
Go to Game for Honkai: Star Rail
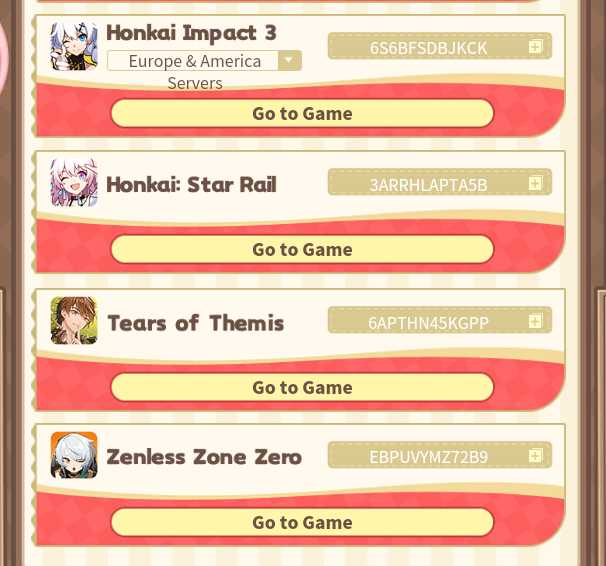pos(302,250)
